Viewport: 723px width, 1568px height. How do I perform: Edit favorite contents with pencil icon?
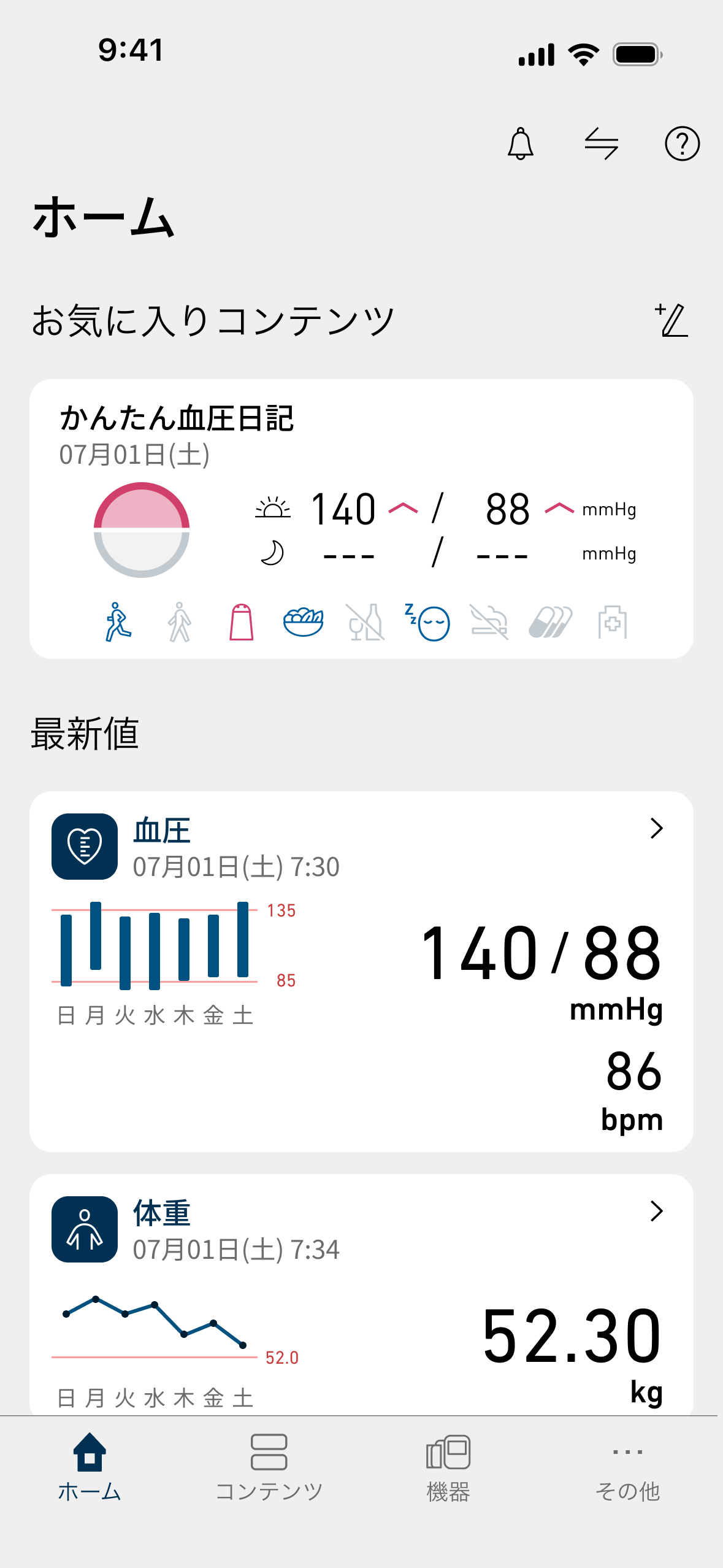point(671,320)
